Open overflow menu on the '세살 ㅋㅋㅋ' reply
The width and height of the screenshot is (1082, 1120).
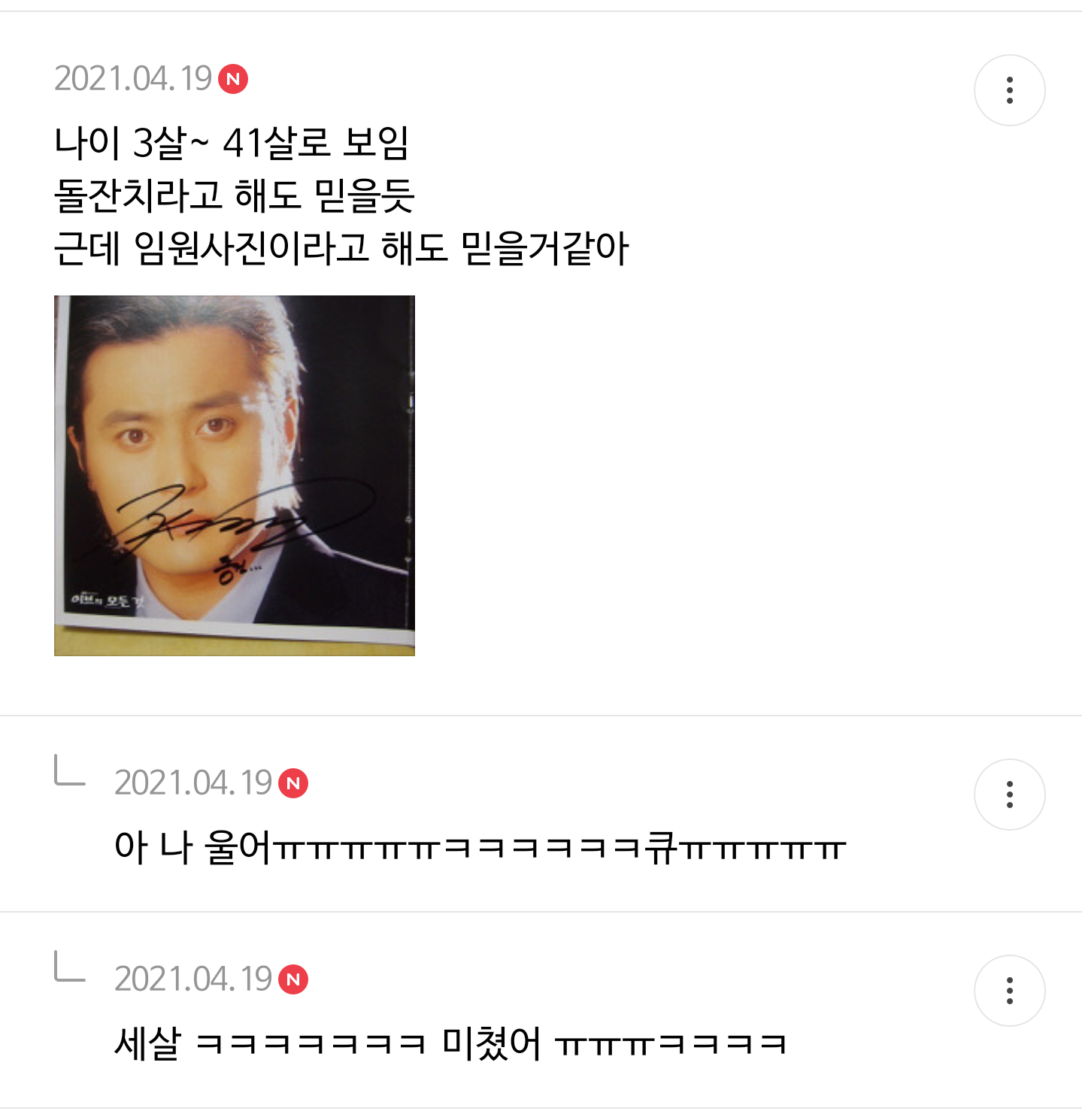point(1009,991)
